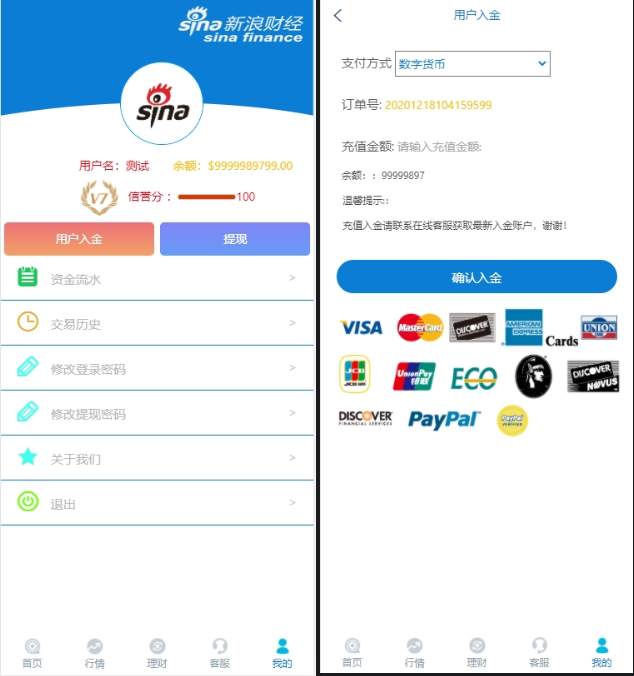The width and height of the screenshot is (634, 676).
Task: Open 修改提现密码 row
Action: click(x=157, y=414)
